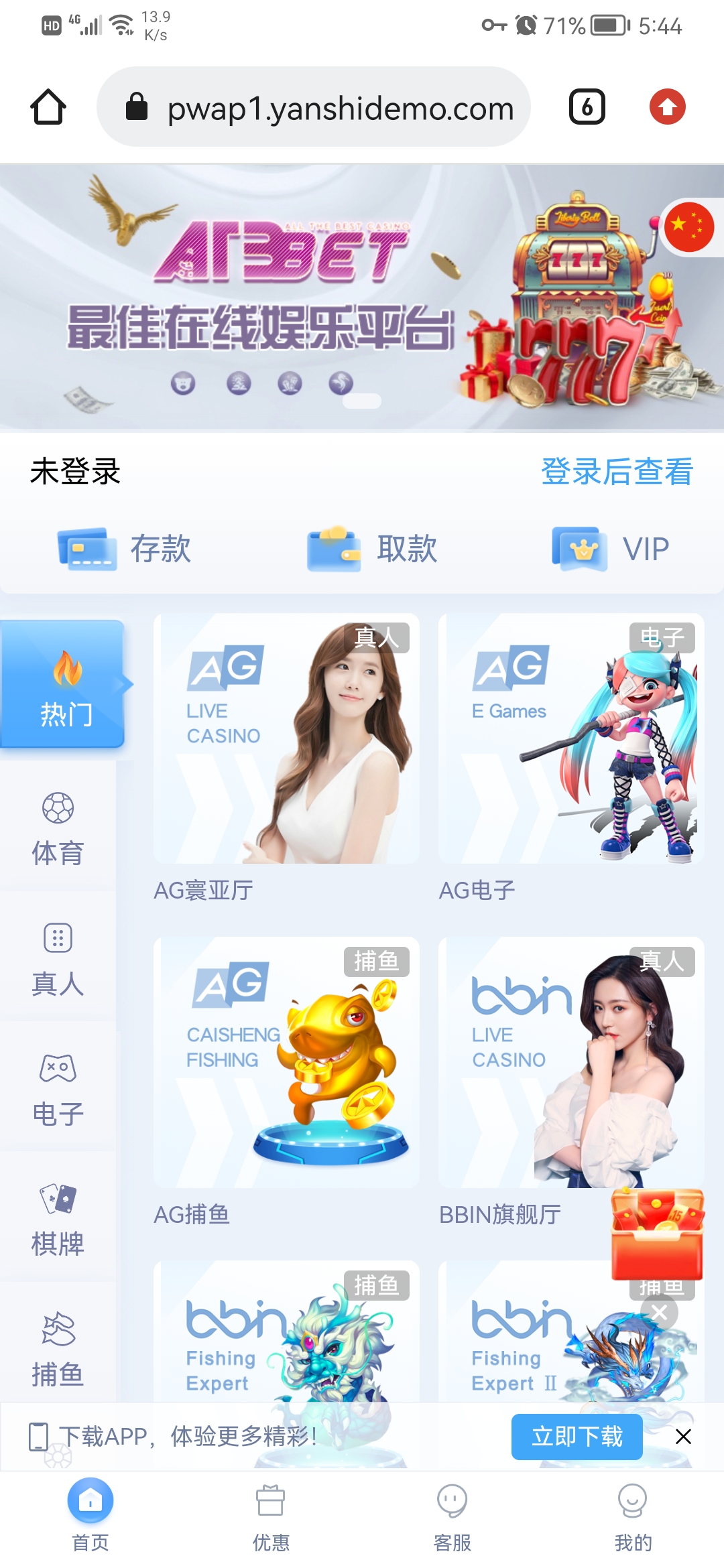Open the browser tabs switcher
The width and height of the screenshot is (724, 1568).
(x=587, y=107)
